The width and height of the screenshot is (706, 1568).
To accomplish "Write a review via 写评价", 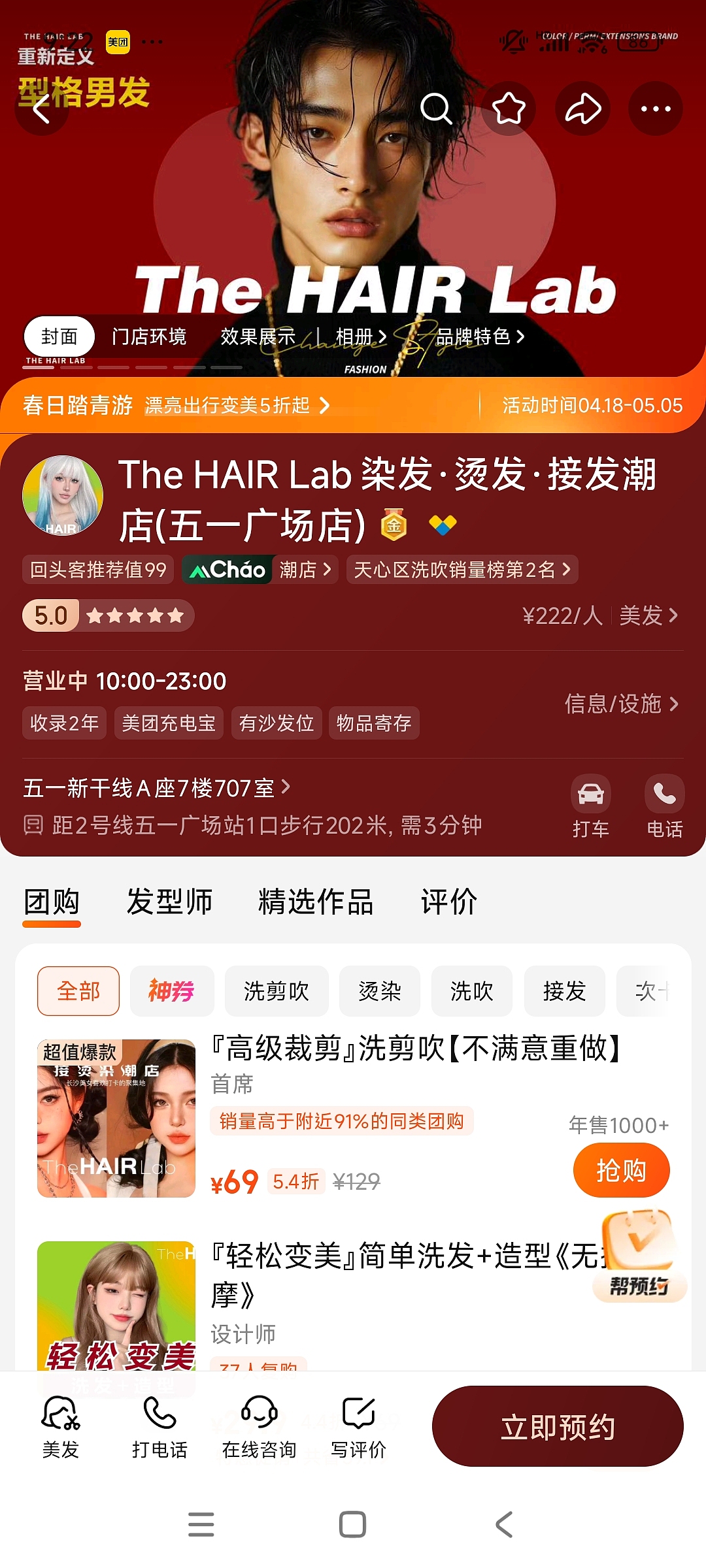I will (358, 1428).
